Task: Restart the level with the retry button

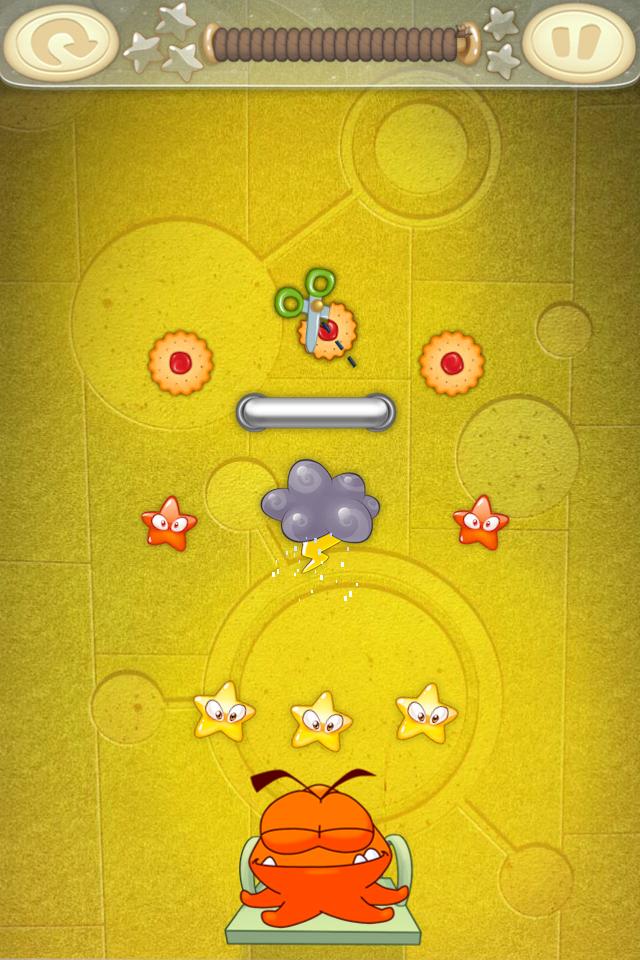Action: 60,40
